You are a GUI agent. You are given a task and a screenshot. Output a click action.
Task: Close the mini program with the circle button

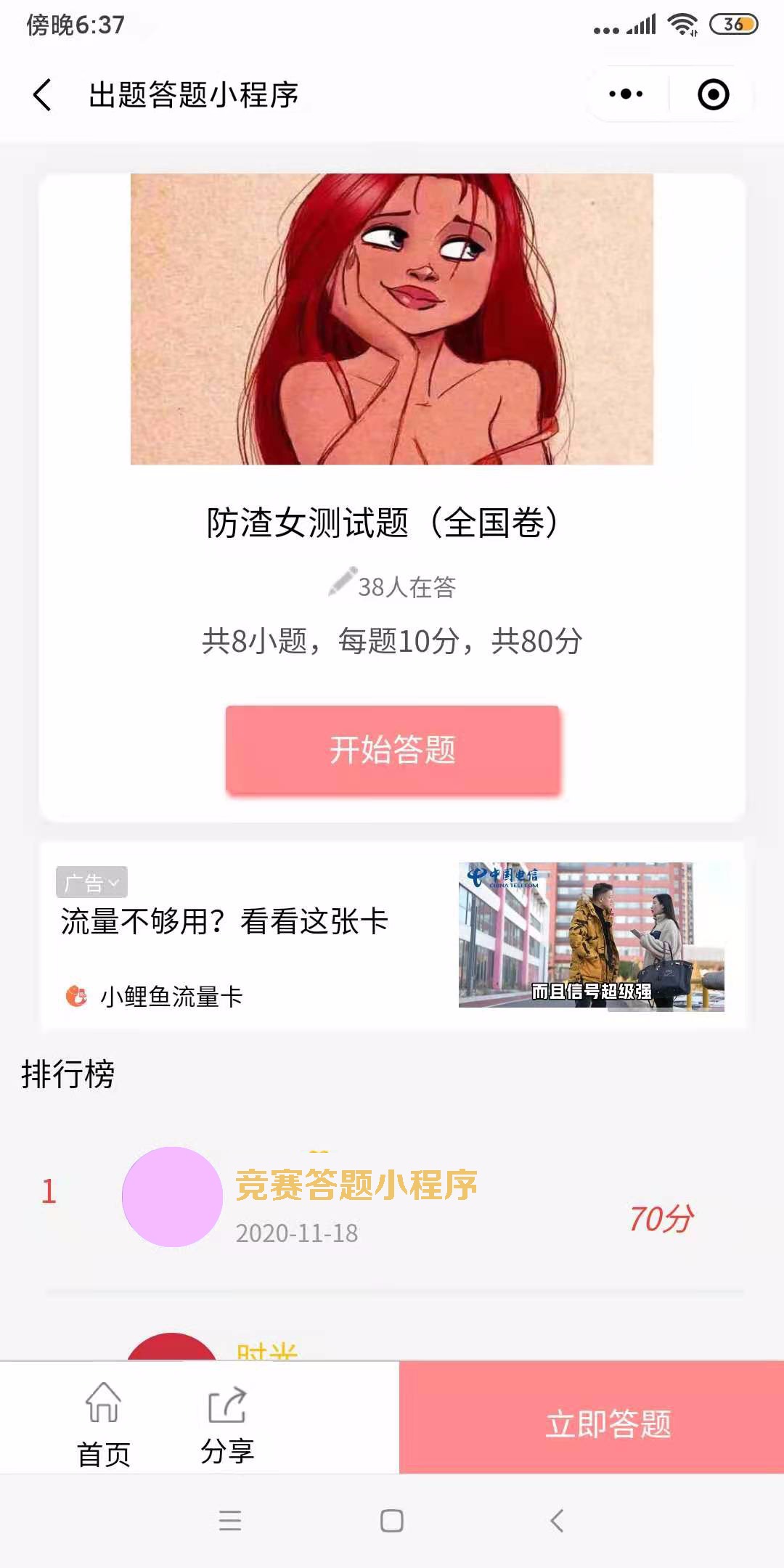click(x=713, y=94)
